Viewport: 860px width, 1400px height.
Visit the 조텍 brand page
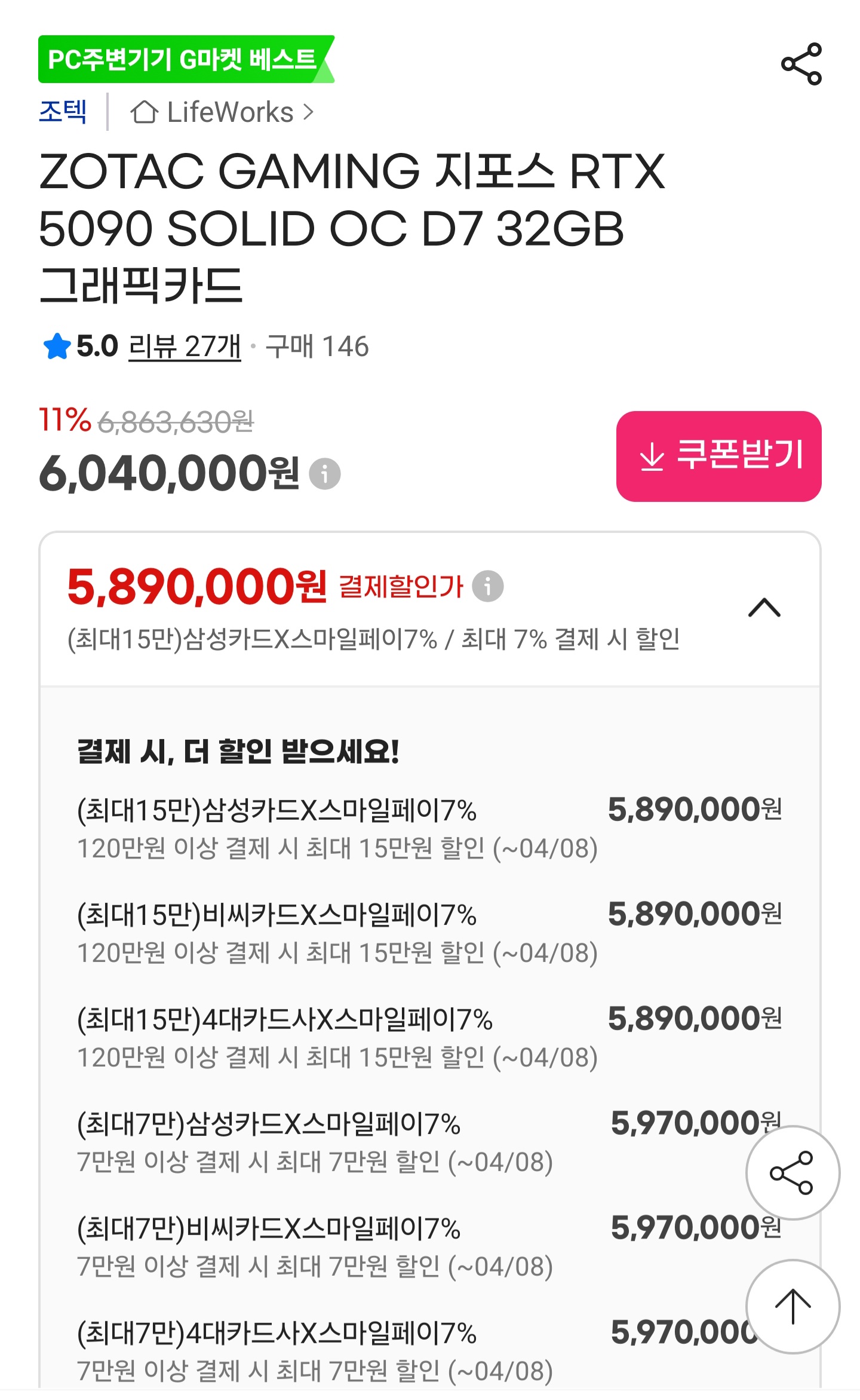[x=63, y=111]
